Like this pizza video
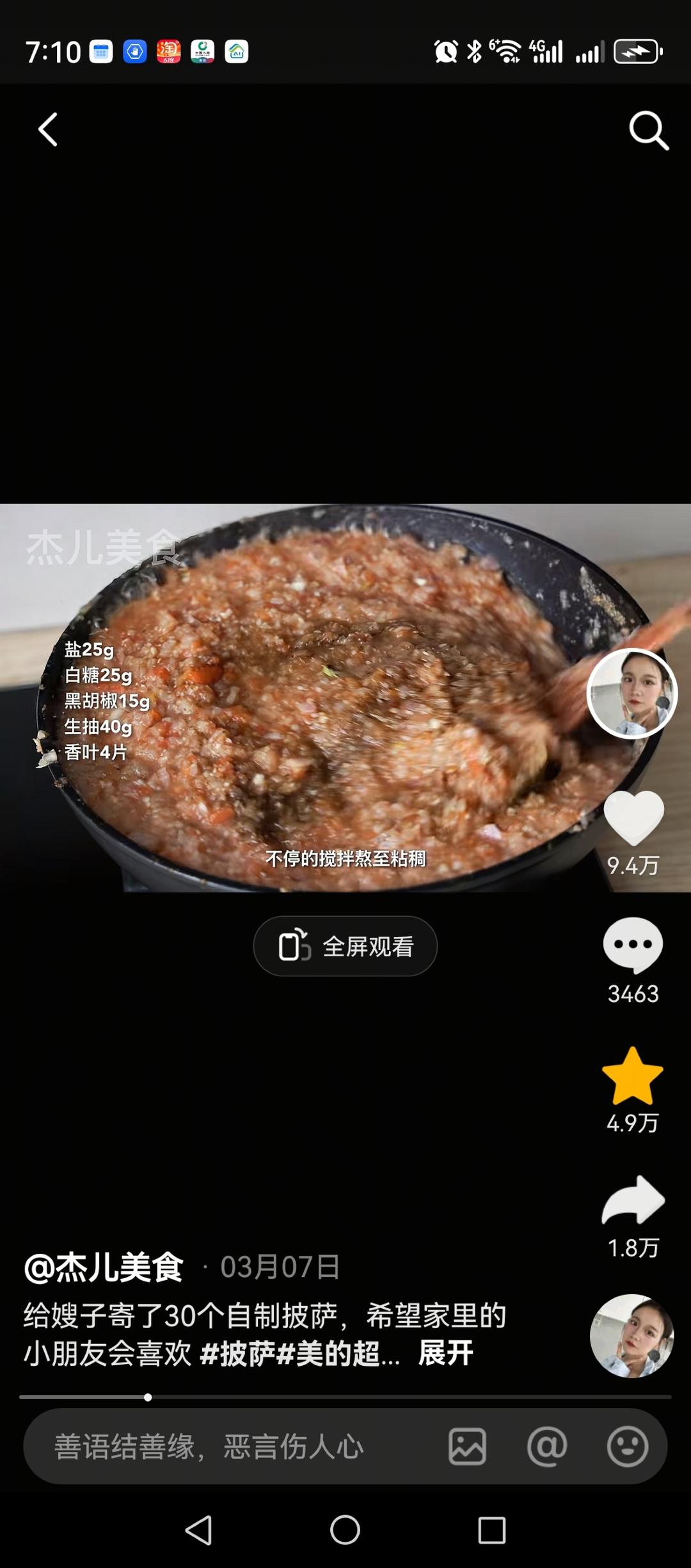This screenshot has height=1568, width=691. [633, 818]
